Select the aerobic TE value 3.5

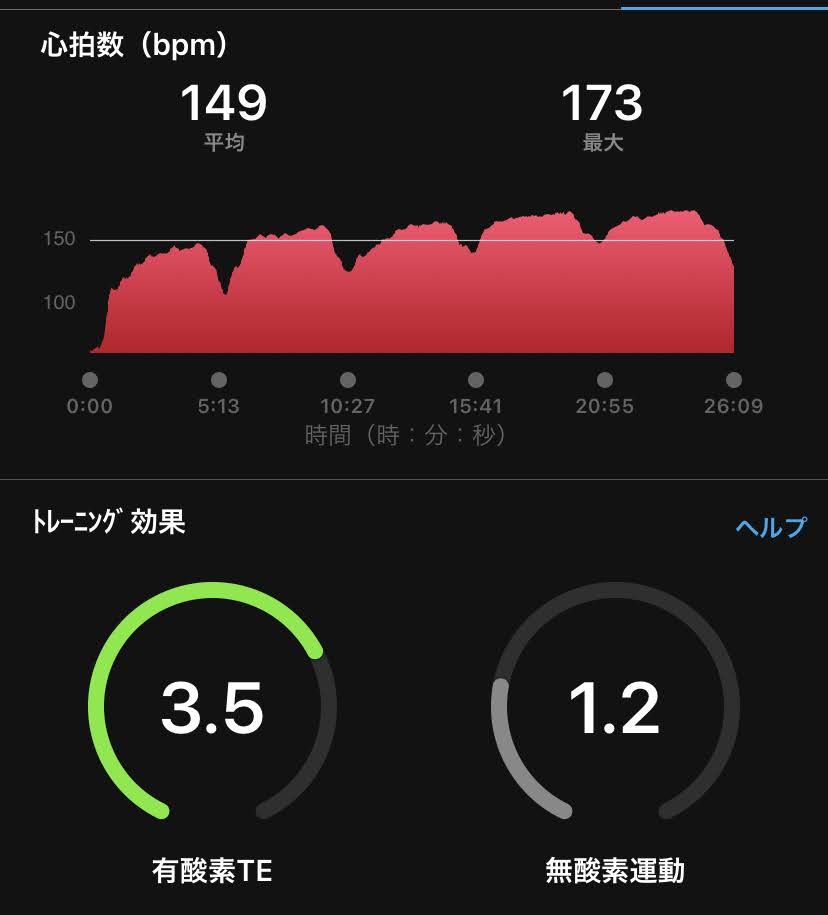point(213,707)
